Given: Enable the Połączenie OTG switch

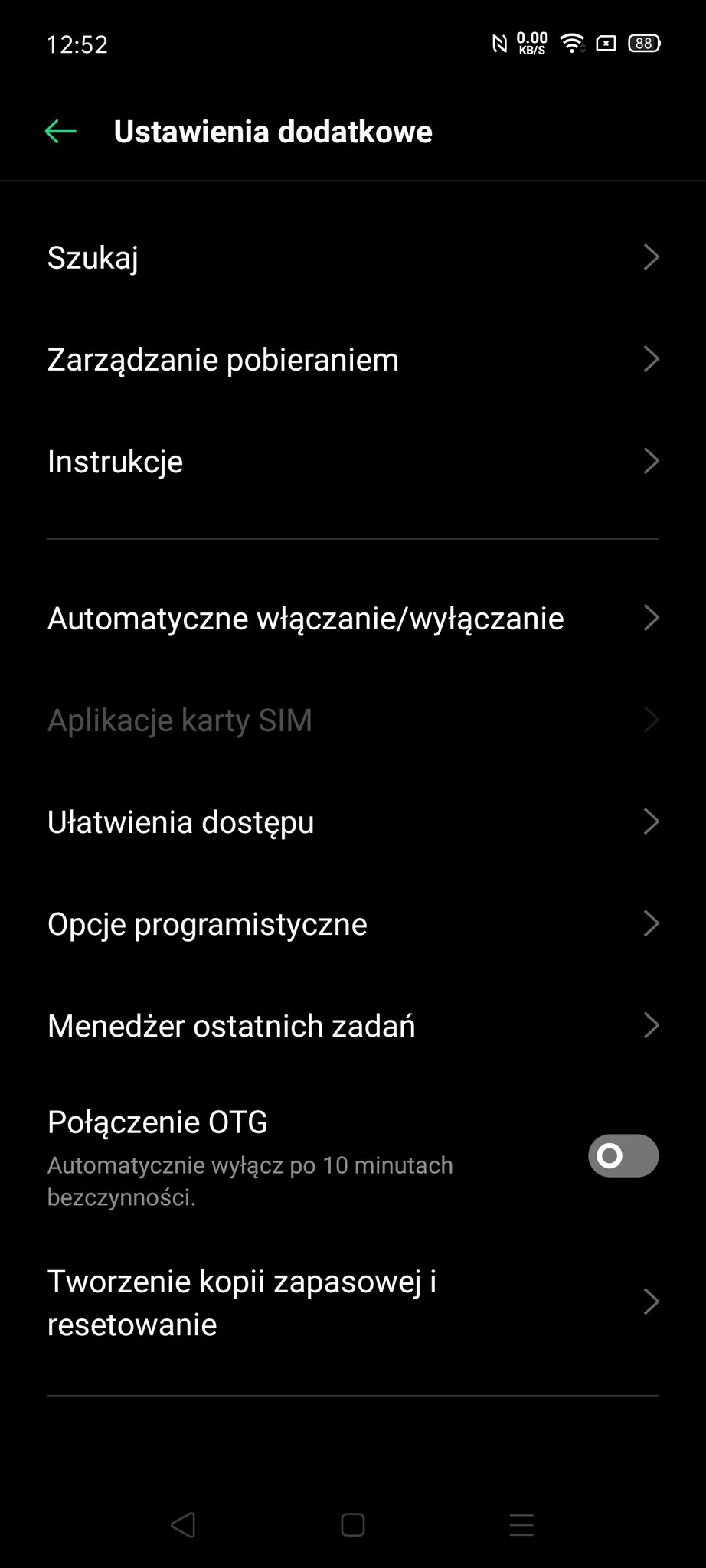Looking at the screenshot, I should tap(623, 1155).
